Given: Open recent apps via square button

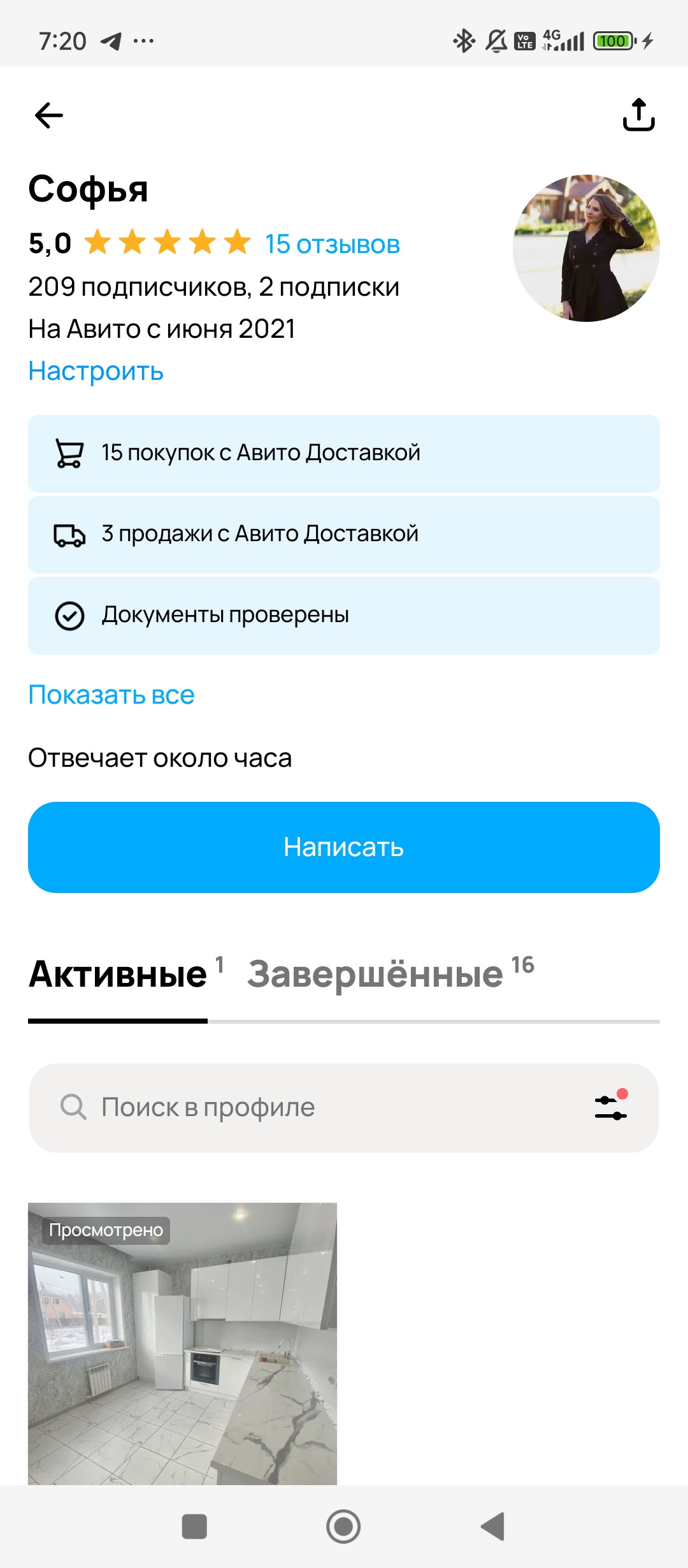Looking at the screenshot, I should 194,1527.
